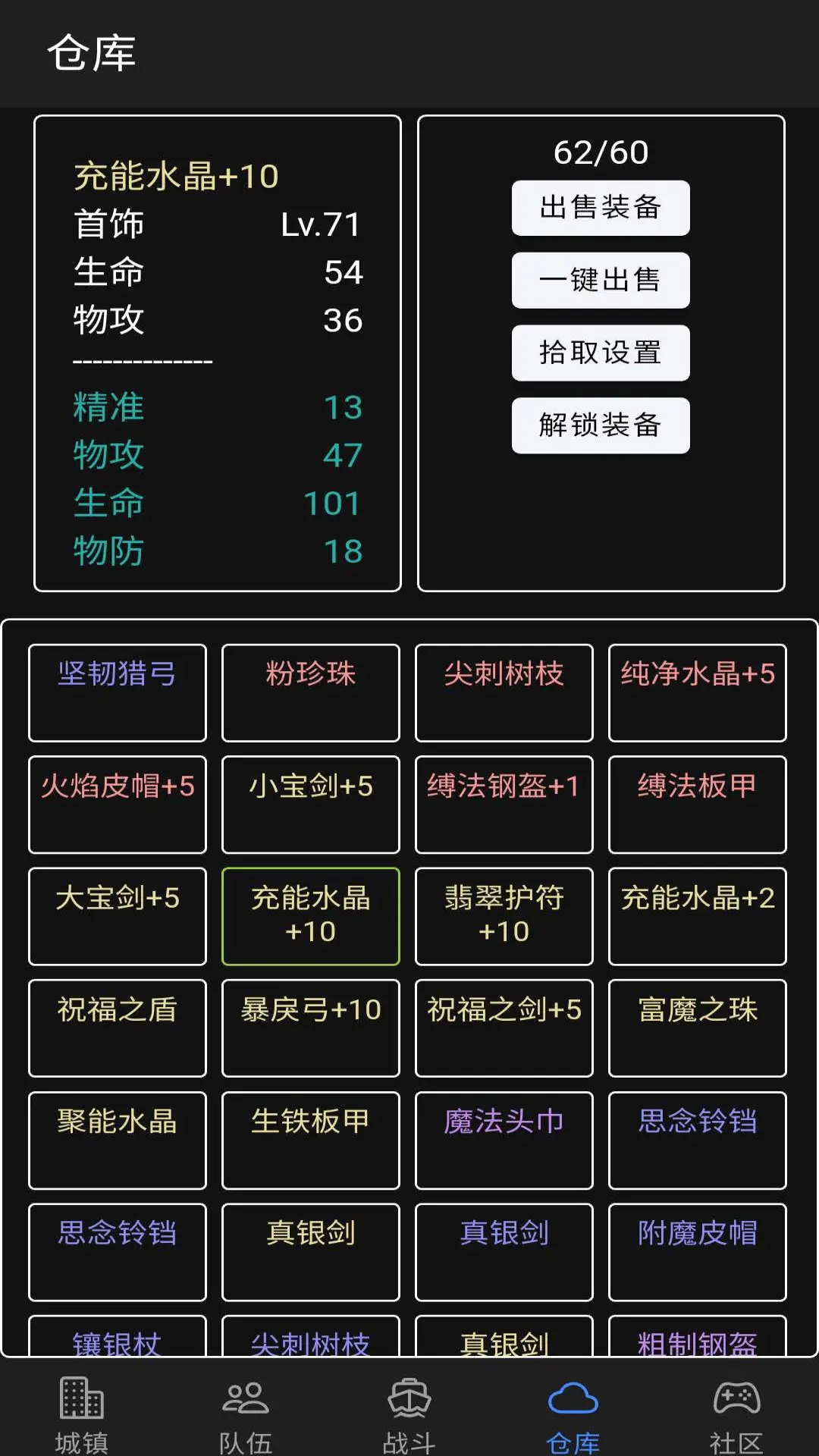
Task: Open 拾取设置 pickup settings
Action: point(600,353)
